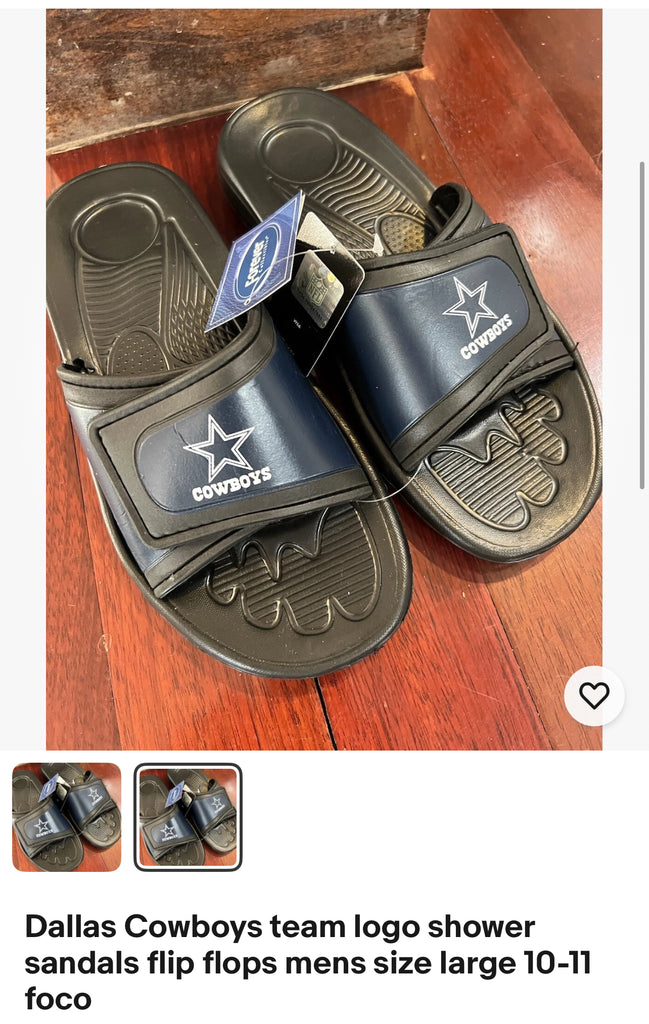Image resolution: width=649 pixels, height=1024 pixels.
Task: Add this listing to your watchlist
Action: click(594, 696)
